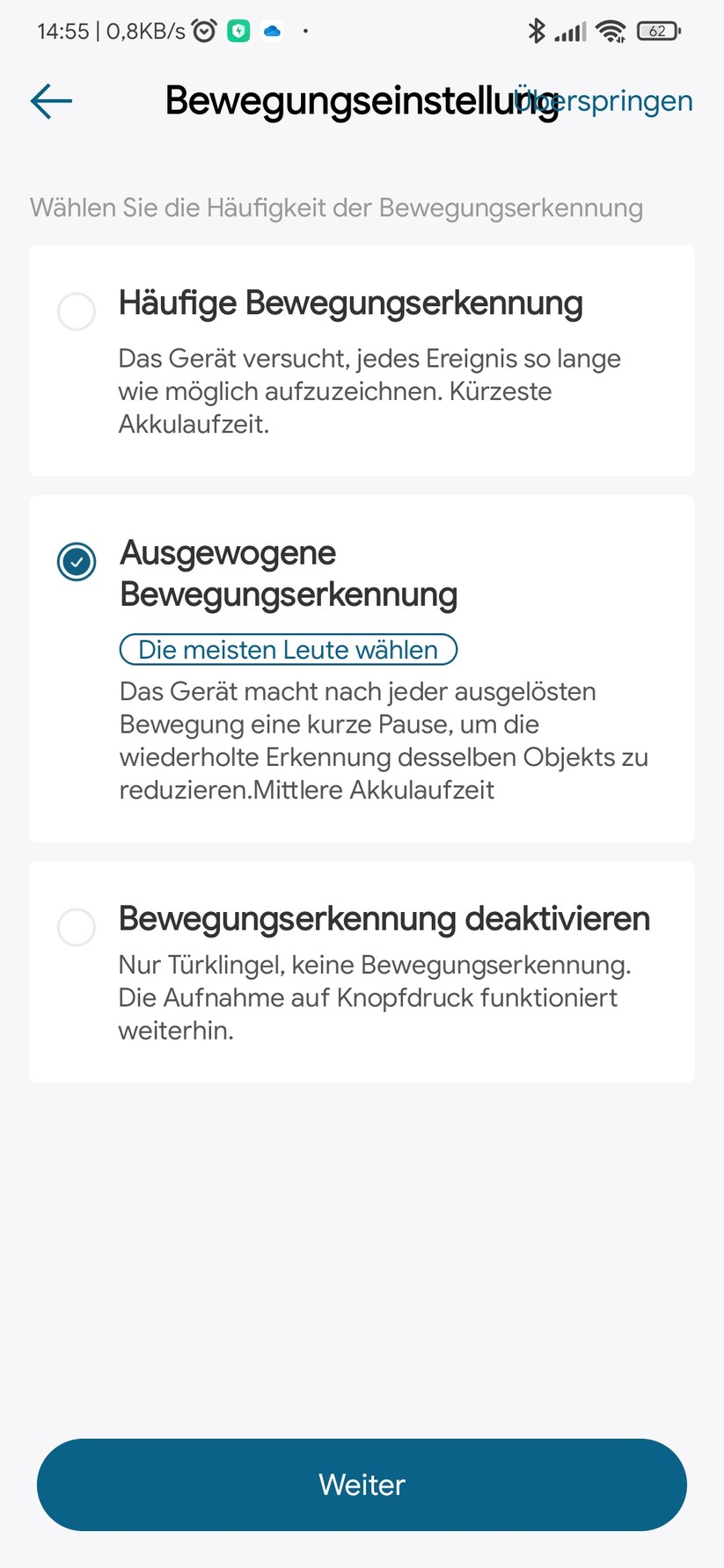This screenshot has height=1568, width=724.
Task: Tap the green security shield status icon
Action: [x=238, y=30]
